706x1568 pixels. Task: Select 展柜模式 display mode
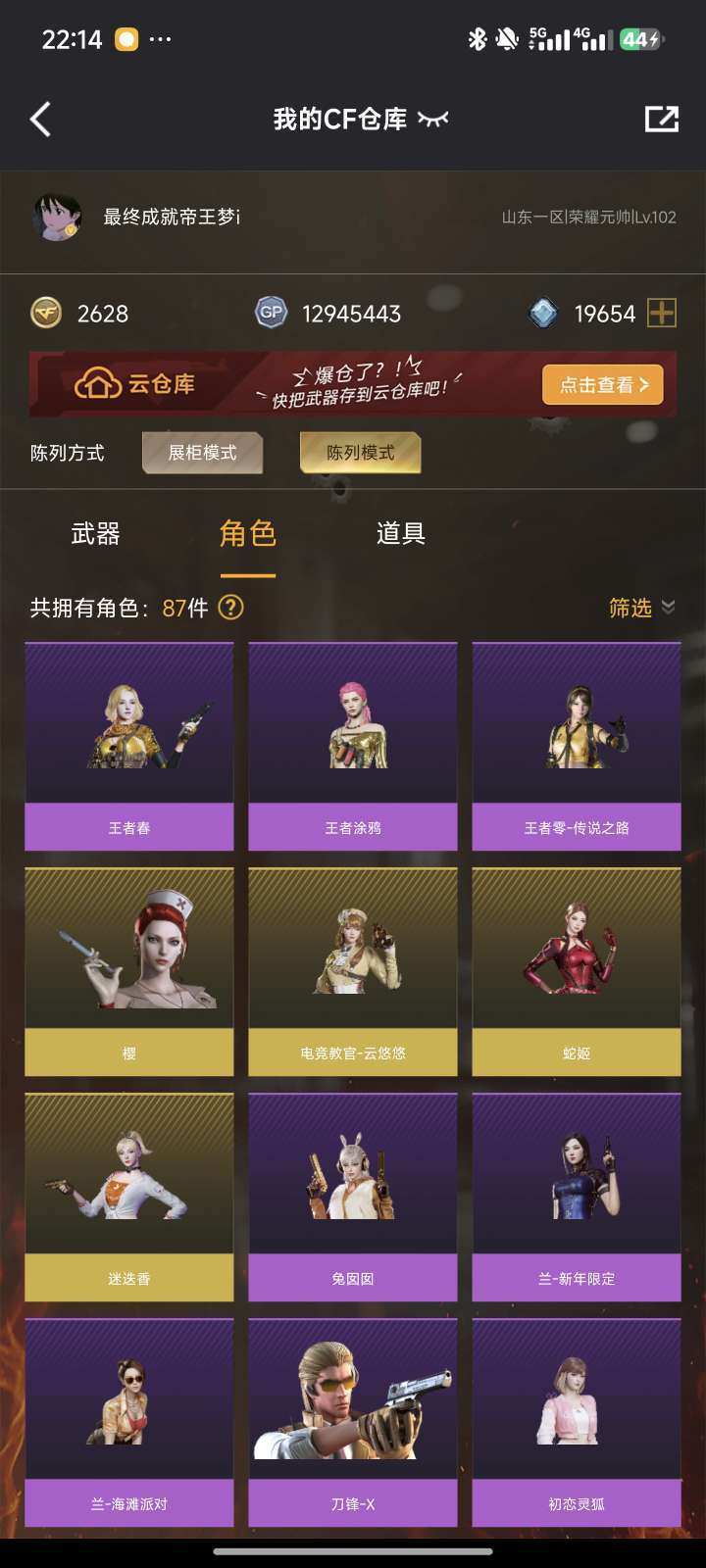coord(202,453)
